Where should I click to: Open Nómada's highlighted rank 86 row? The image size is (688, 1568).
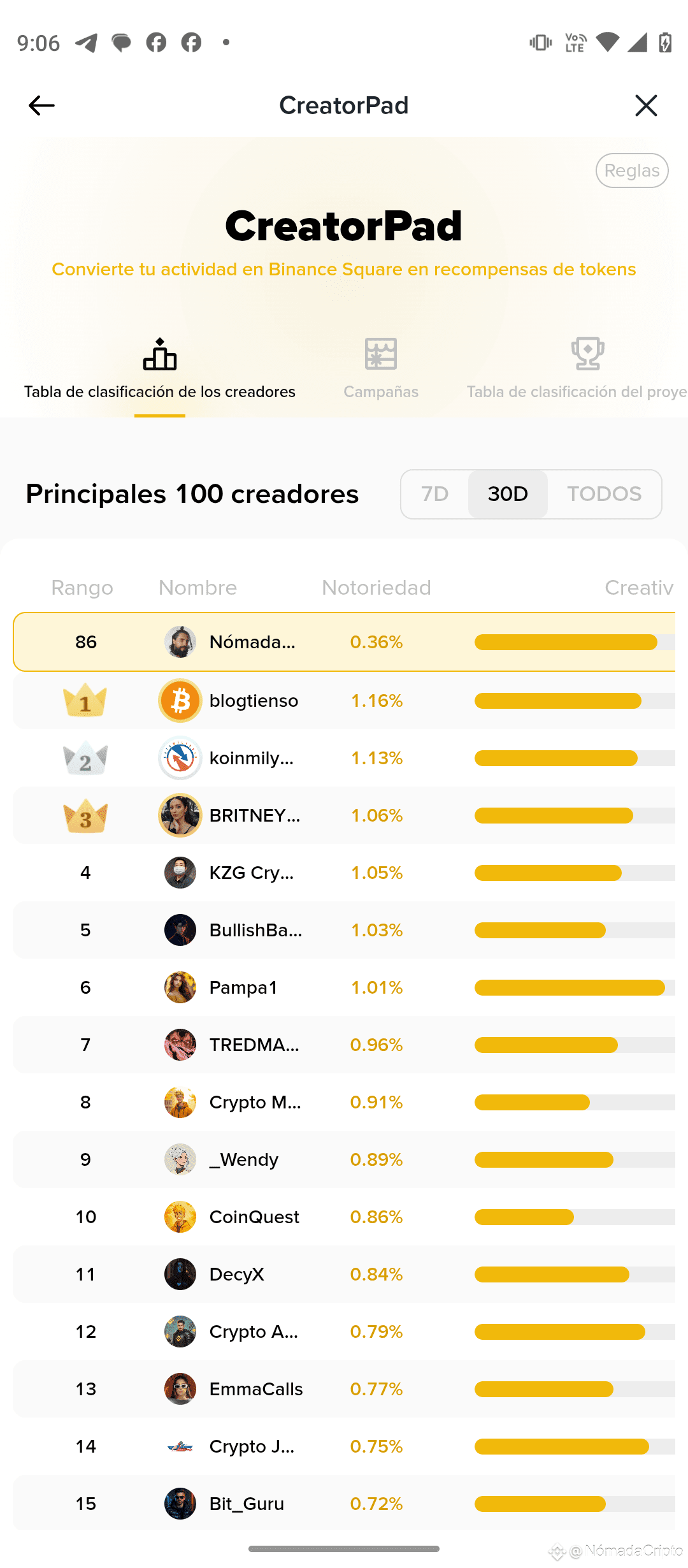(344, 642)
